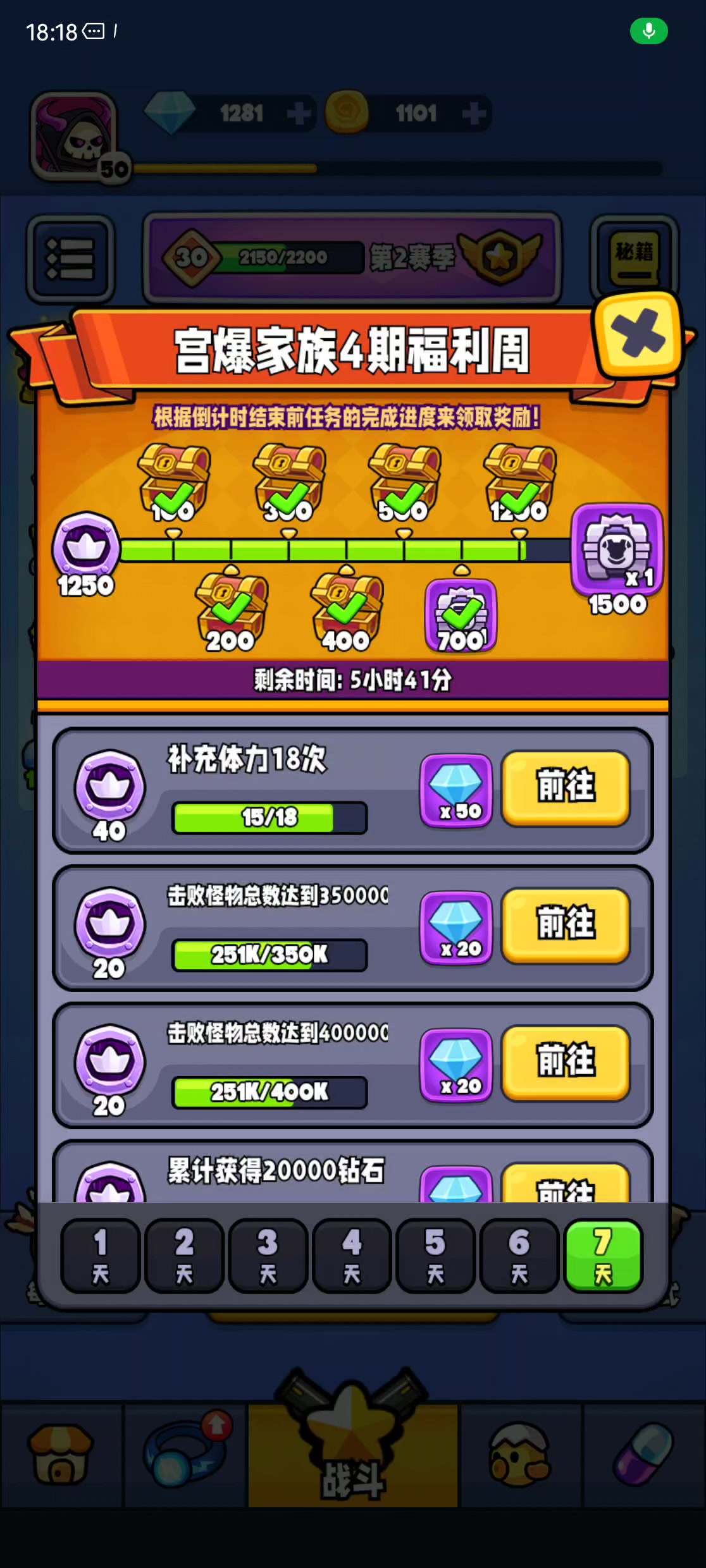The image size is (706, 1568).
Task: Go to the 累计获得20000钻石 task
Action: click(566, 1182)
